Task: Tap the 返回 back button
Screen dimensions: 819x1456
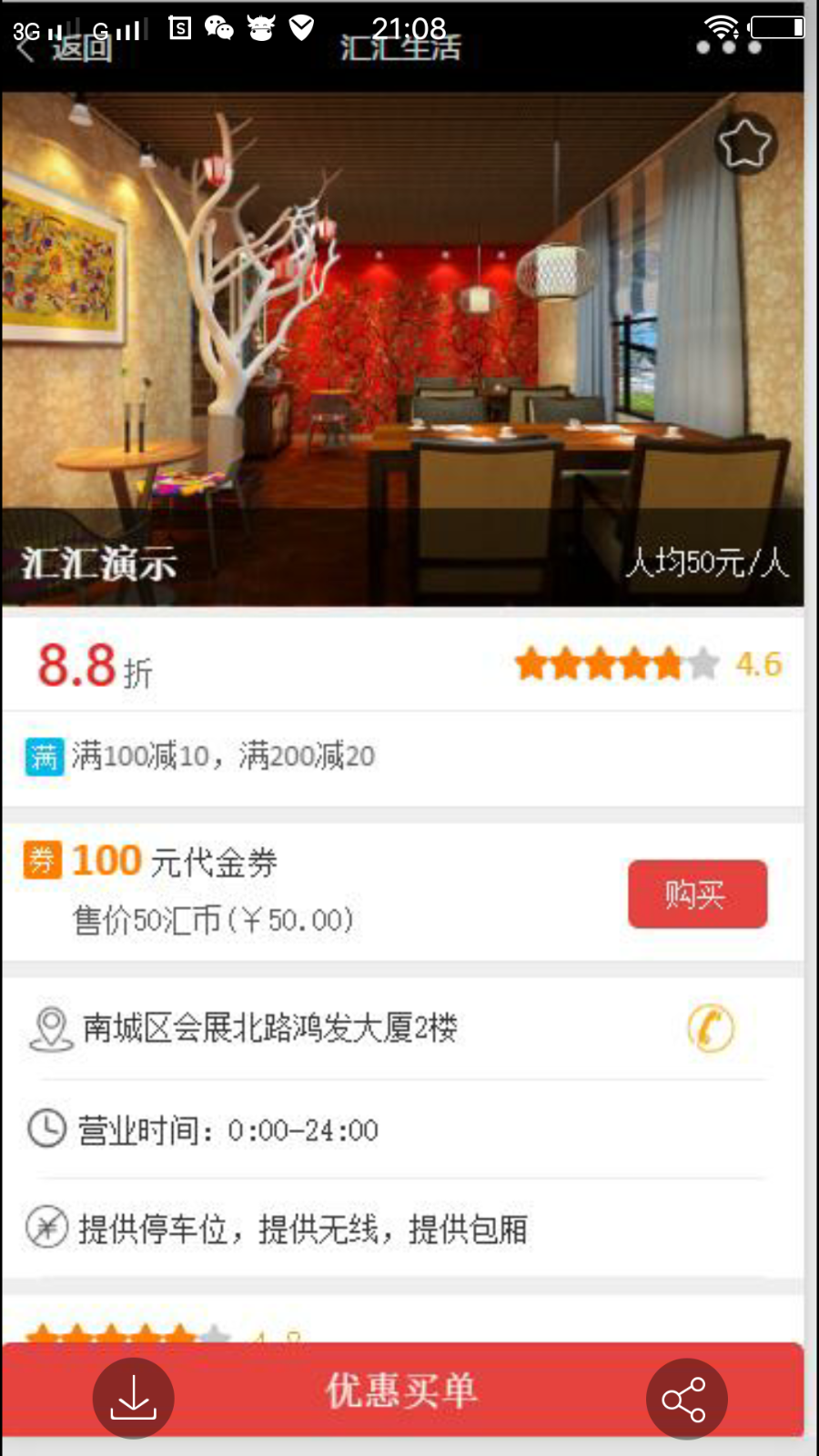Action: point(66,47)
